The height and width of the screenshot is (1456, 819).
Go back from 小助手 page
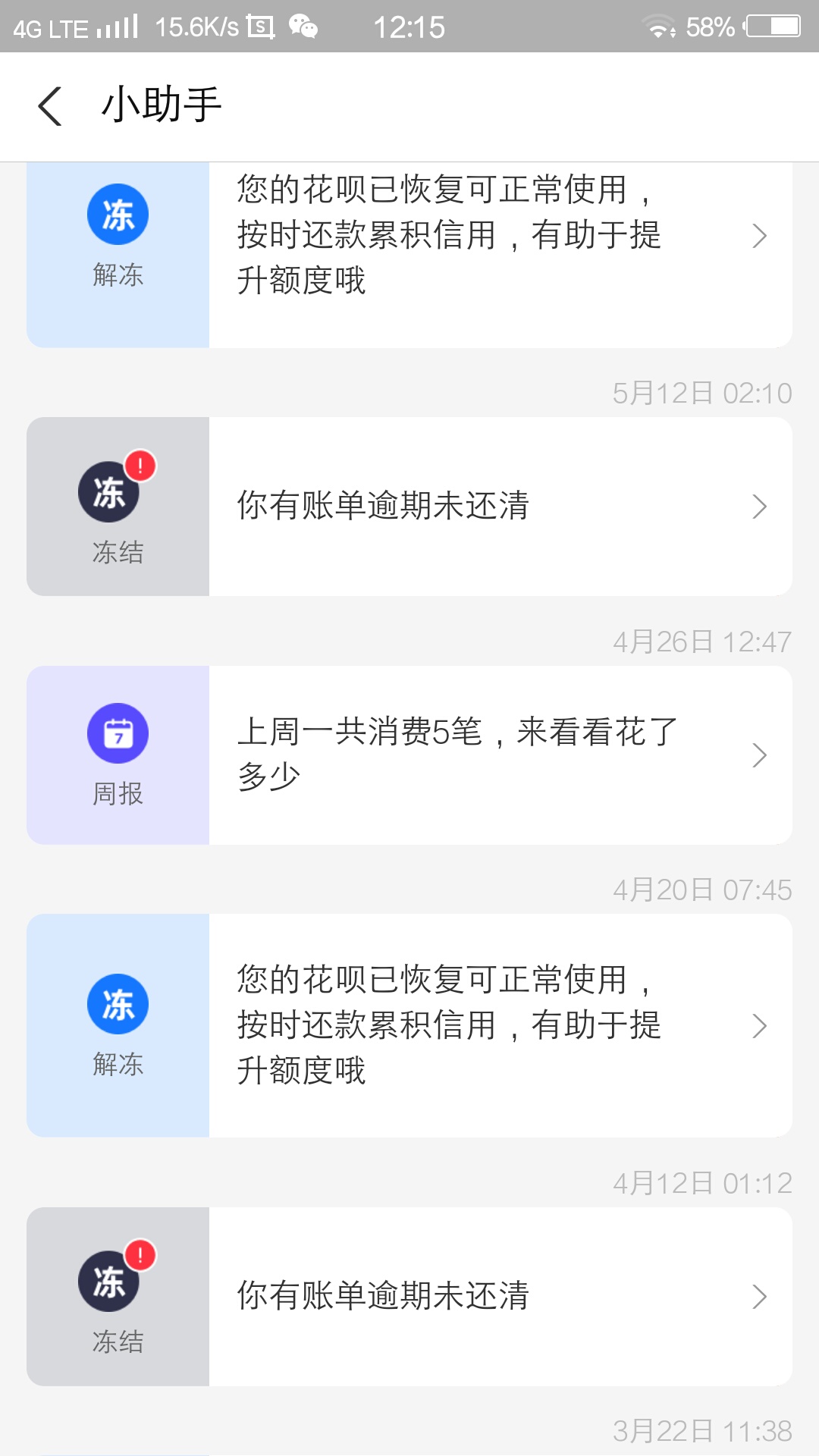pyautogui.click(x=50, y=105)
